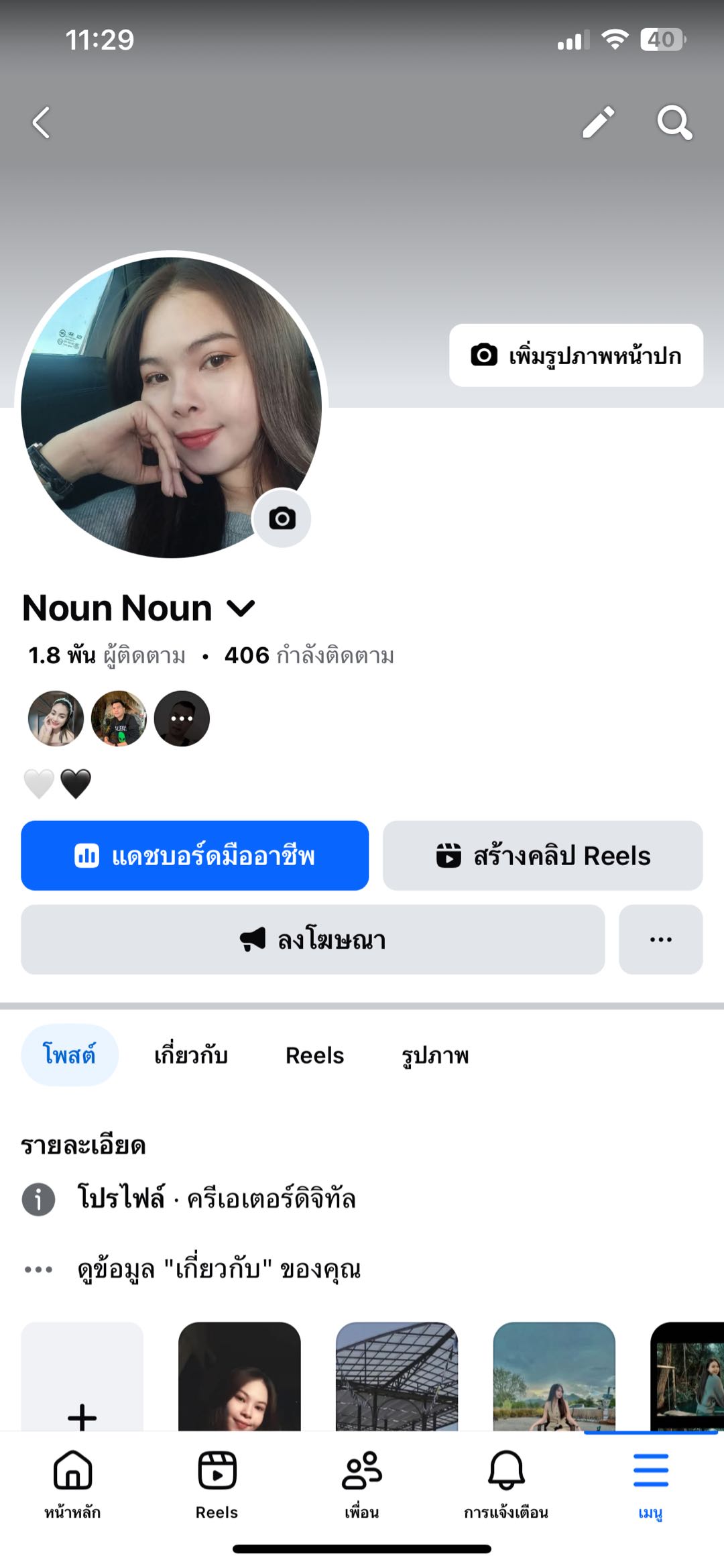Tap เพิ่มรูปภาพหน้าปก to add cover photo
Image resolution: width=724 pixels, height=1568 pixels.
coord(576,355)
